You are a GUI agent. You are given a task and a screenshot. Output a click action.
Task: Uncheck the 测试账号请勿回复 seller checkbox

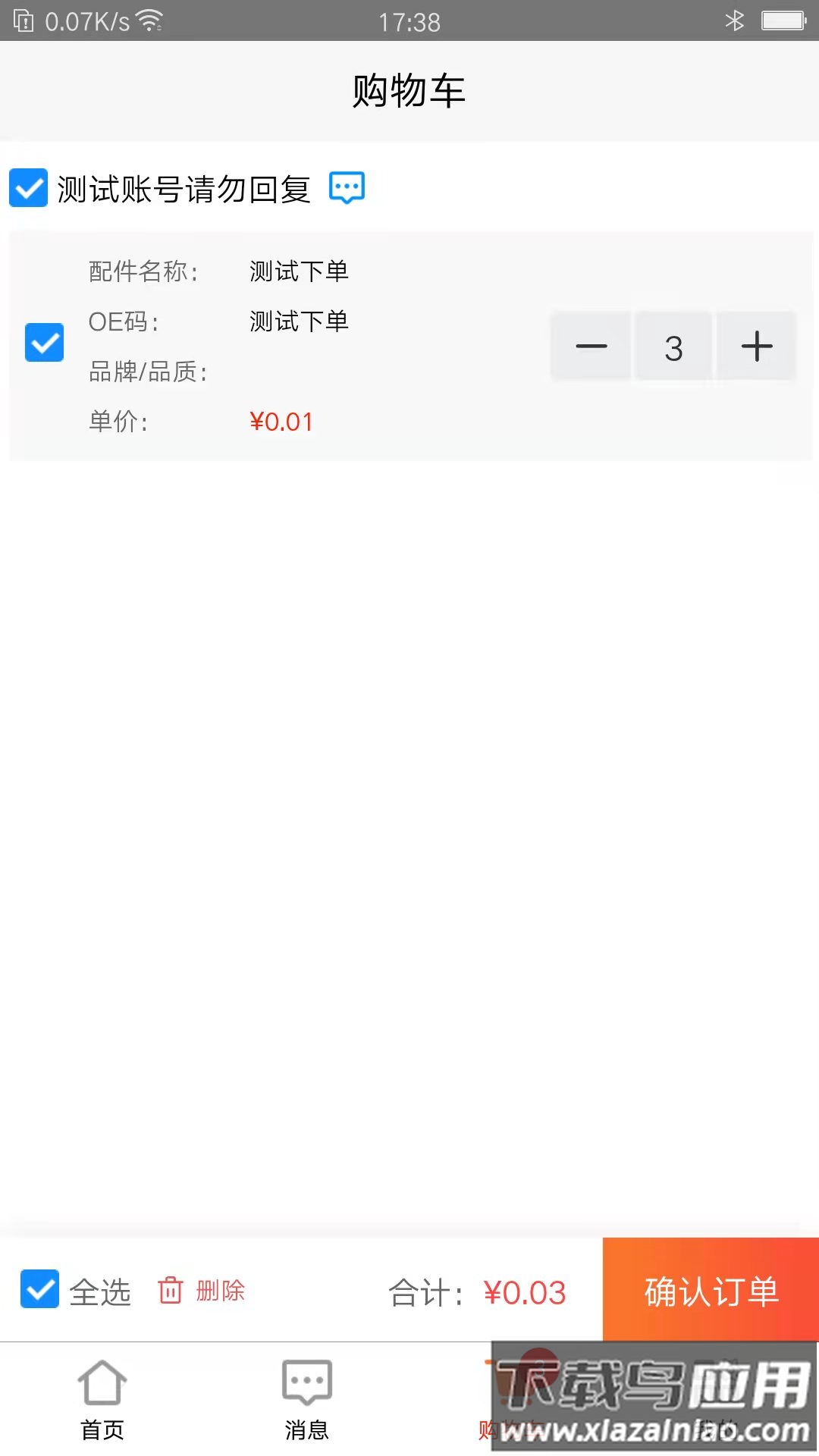(x=28, y=188)
